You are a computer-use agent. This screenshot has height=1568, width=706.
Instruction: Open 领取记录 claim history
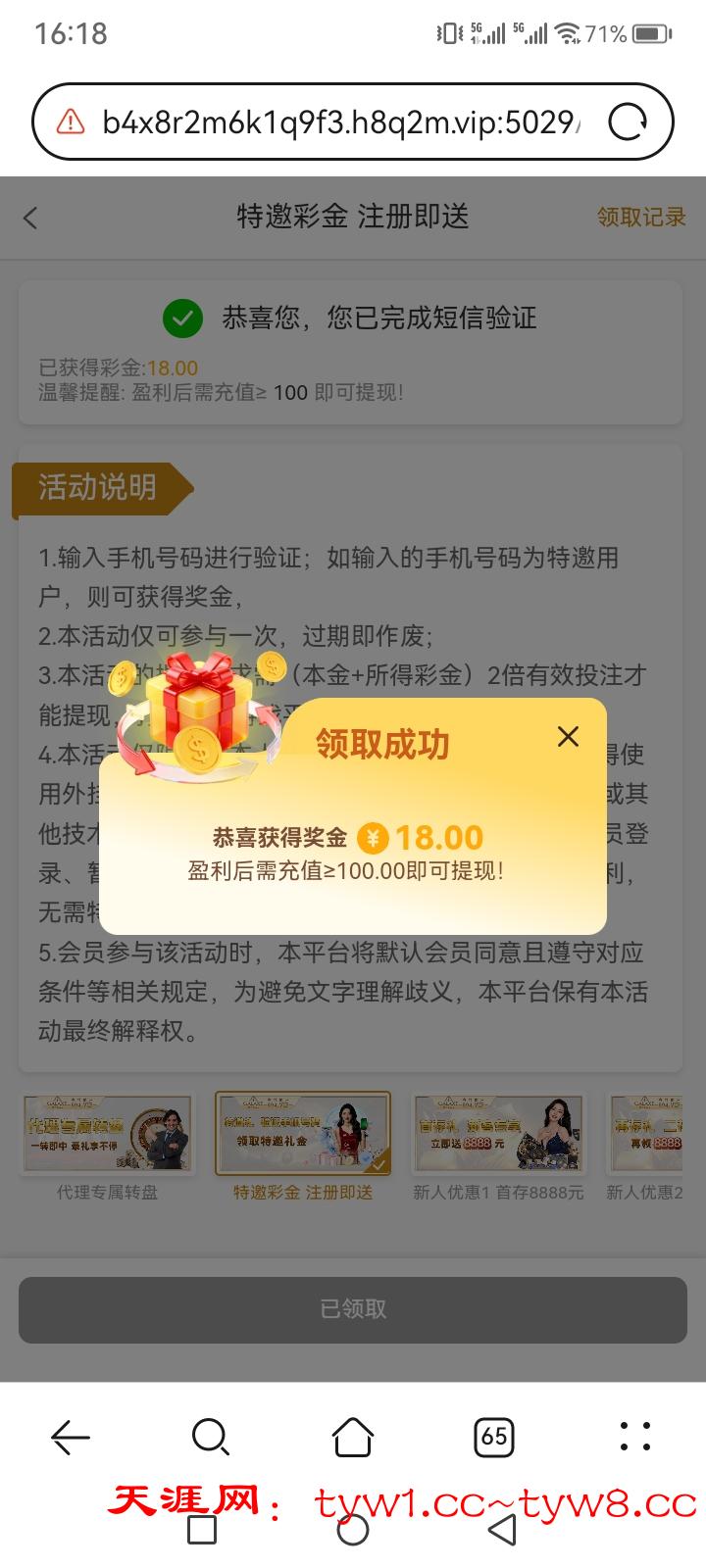click(x=641, y=217)
